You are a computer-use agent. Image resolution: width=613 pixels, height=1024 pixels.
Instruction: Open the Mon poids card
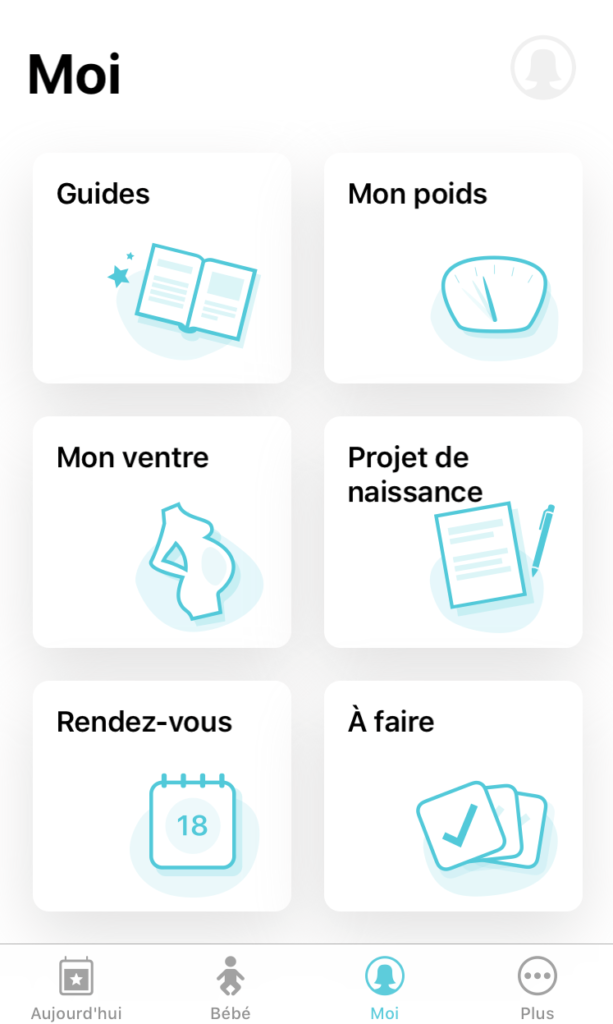tap(453, 268)
